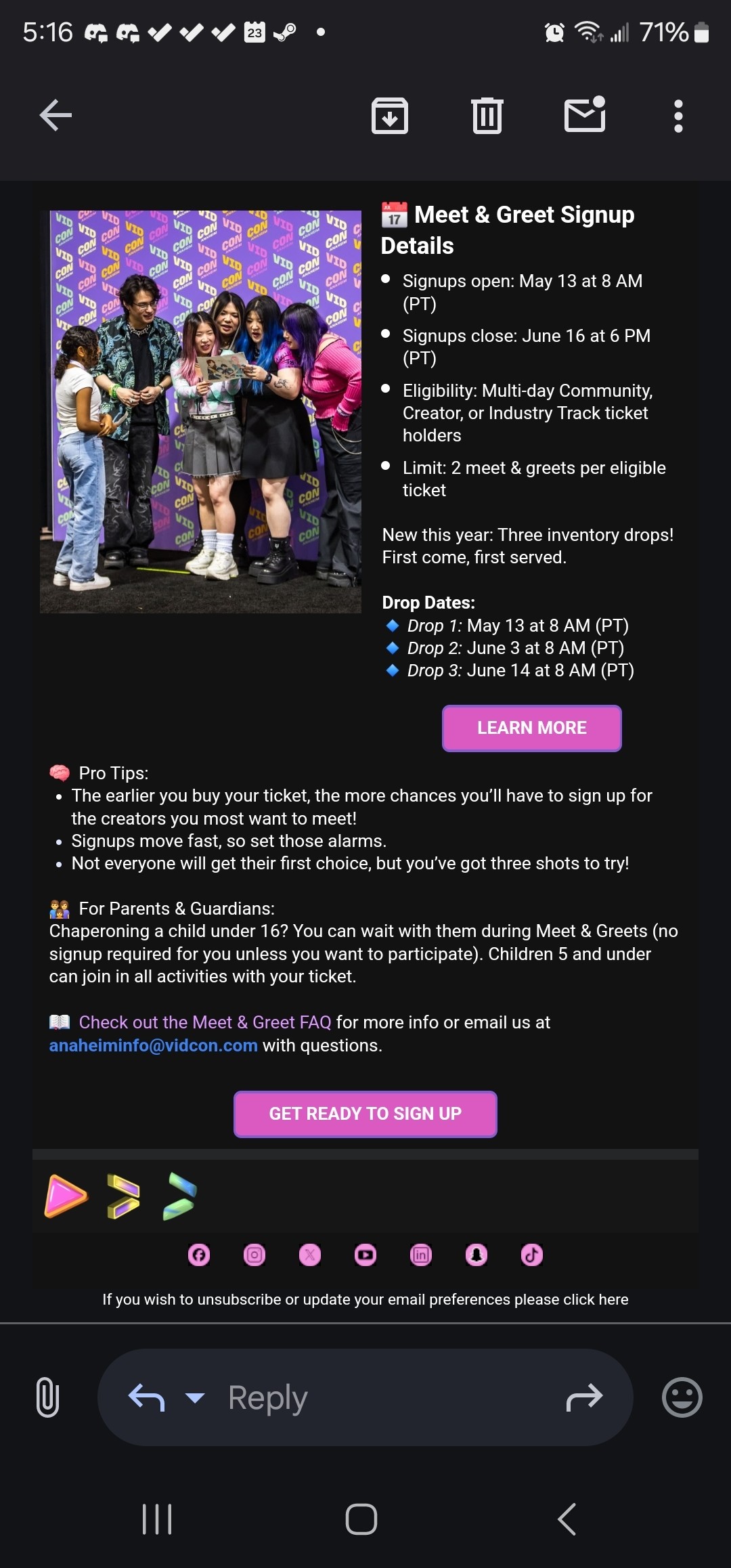This screenshot has height=1568, width=731.
Task: Delete this email
Action: [487, 116]
